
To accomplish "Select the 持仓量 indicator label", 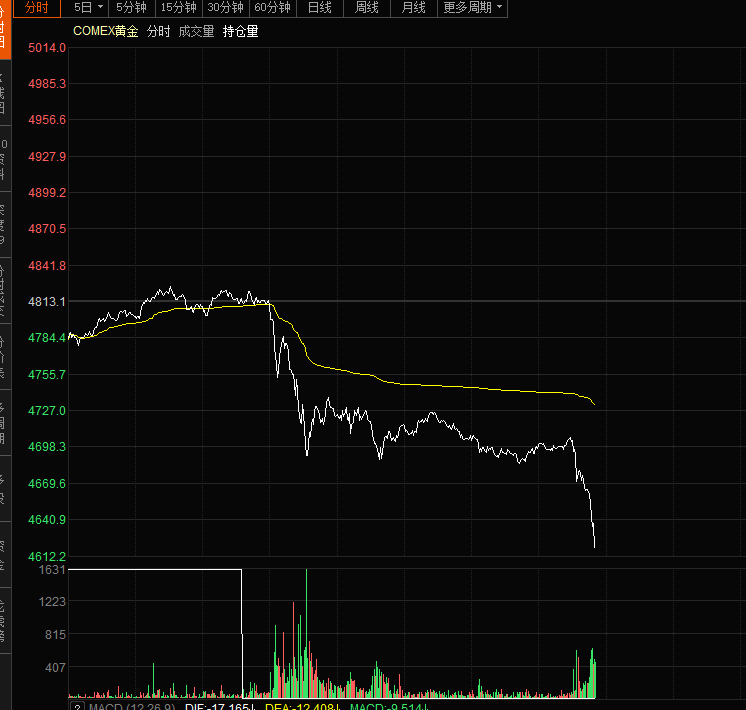I will click(240, 32).
